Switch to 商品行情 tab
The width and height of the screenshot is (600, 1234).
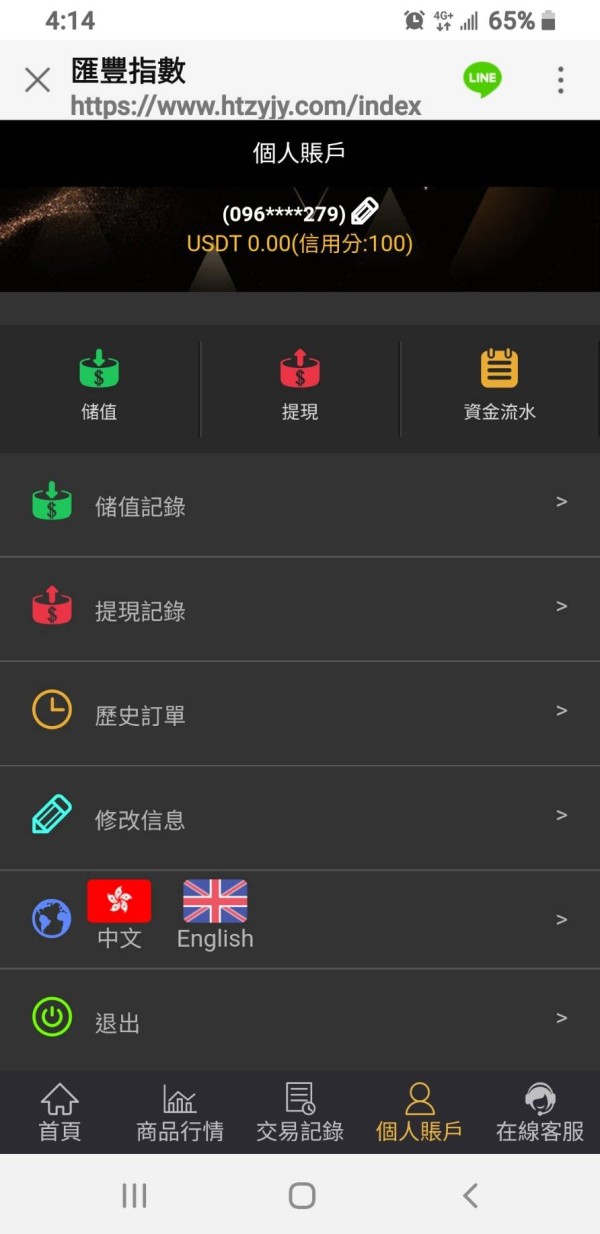pyautogui.click(x=180, y=1112)
